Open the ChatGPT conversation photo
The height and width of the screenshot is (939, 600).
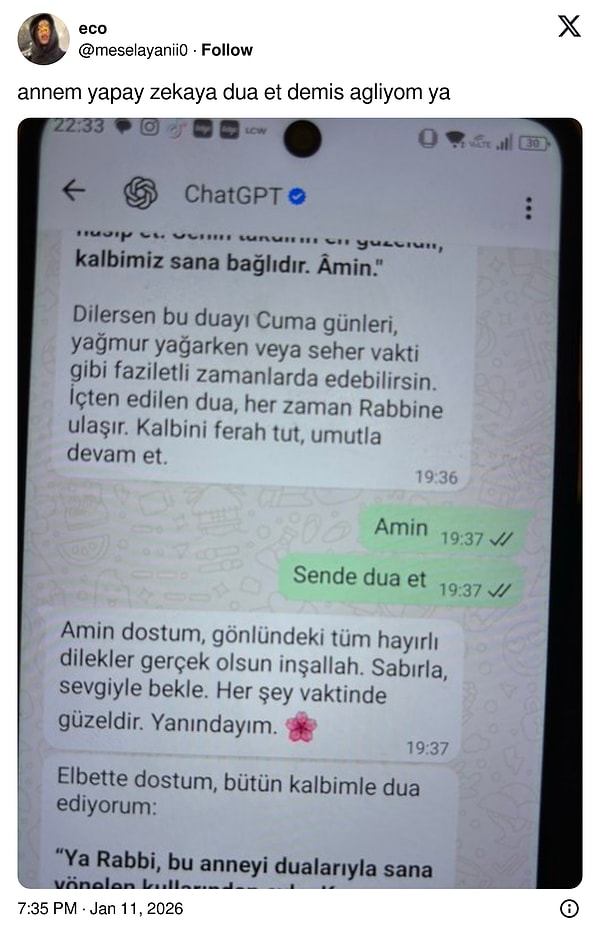coord(300,503)
